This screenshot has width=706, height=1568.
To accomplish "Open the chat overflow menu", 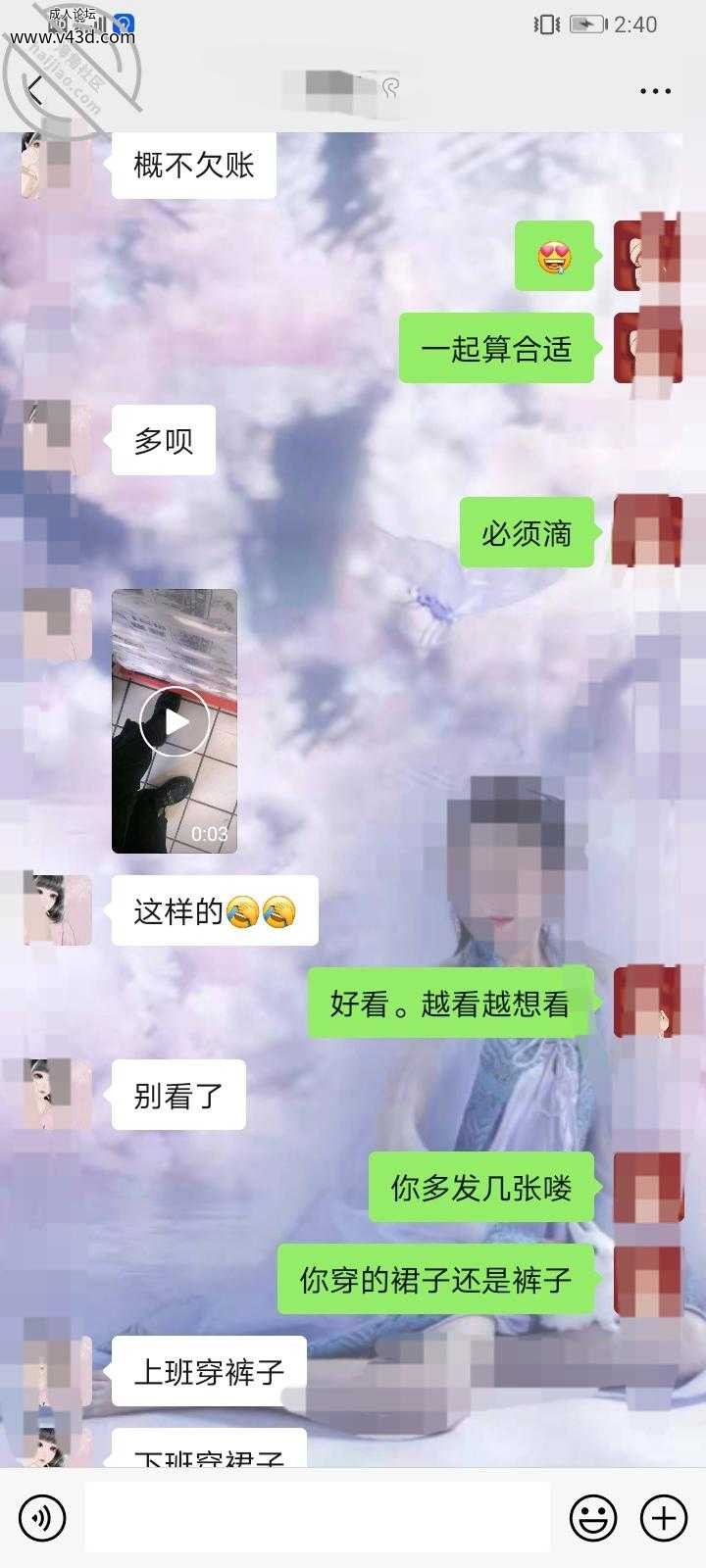I will [655, 91].
